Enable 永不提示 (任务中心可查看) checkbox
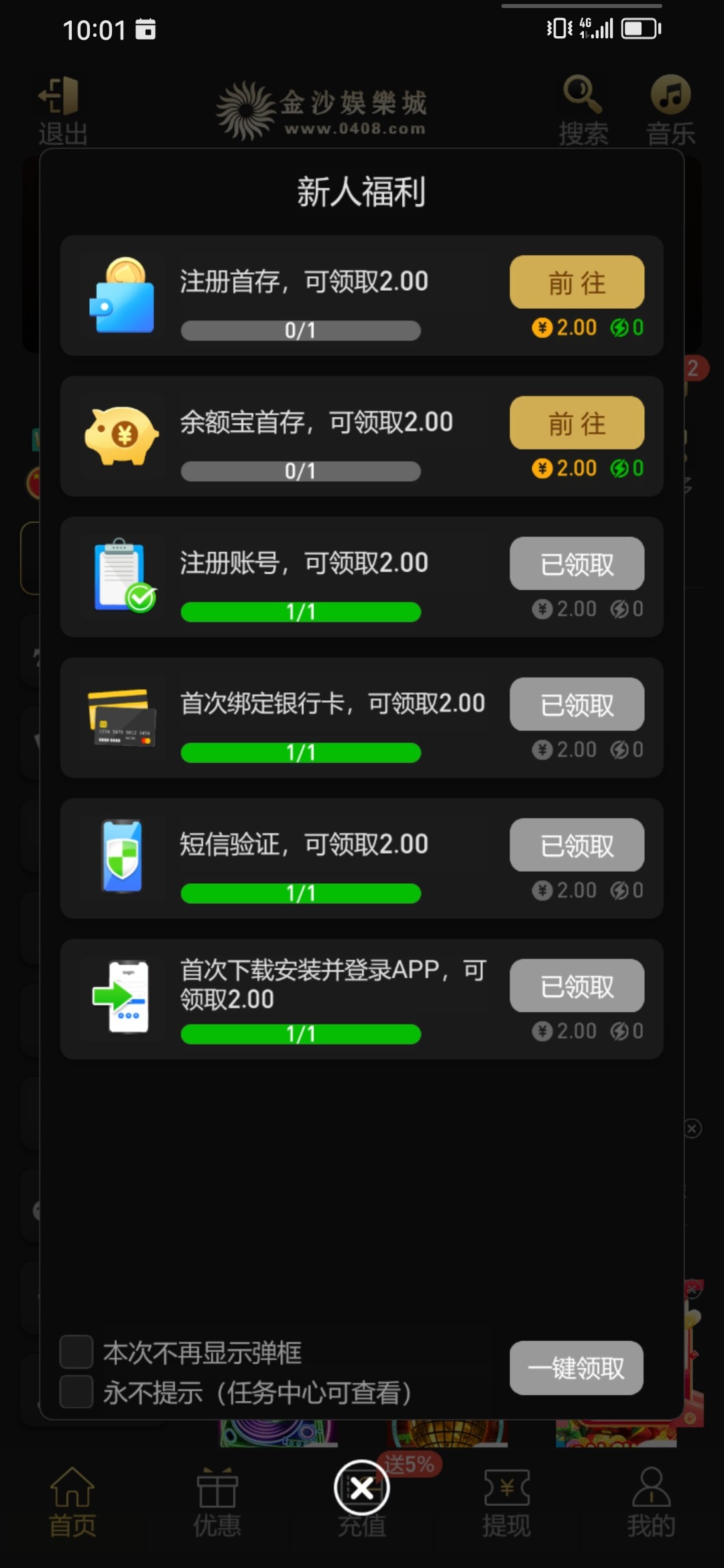Viewport: 724px width, 1568px height. pyautogui.click(x=76, y=1392)
